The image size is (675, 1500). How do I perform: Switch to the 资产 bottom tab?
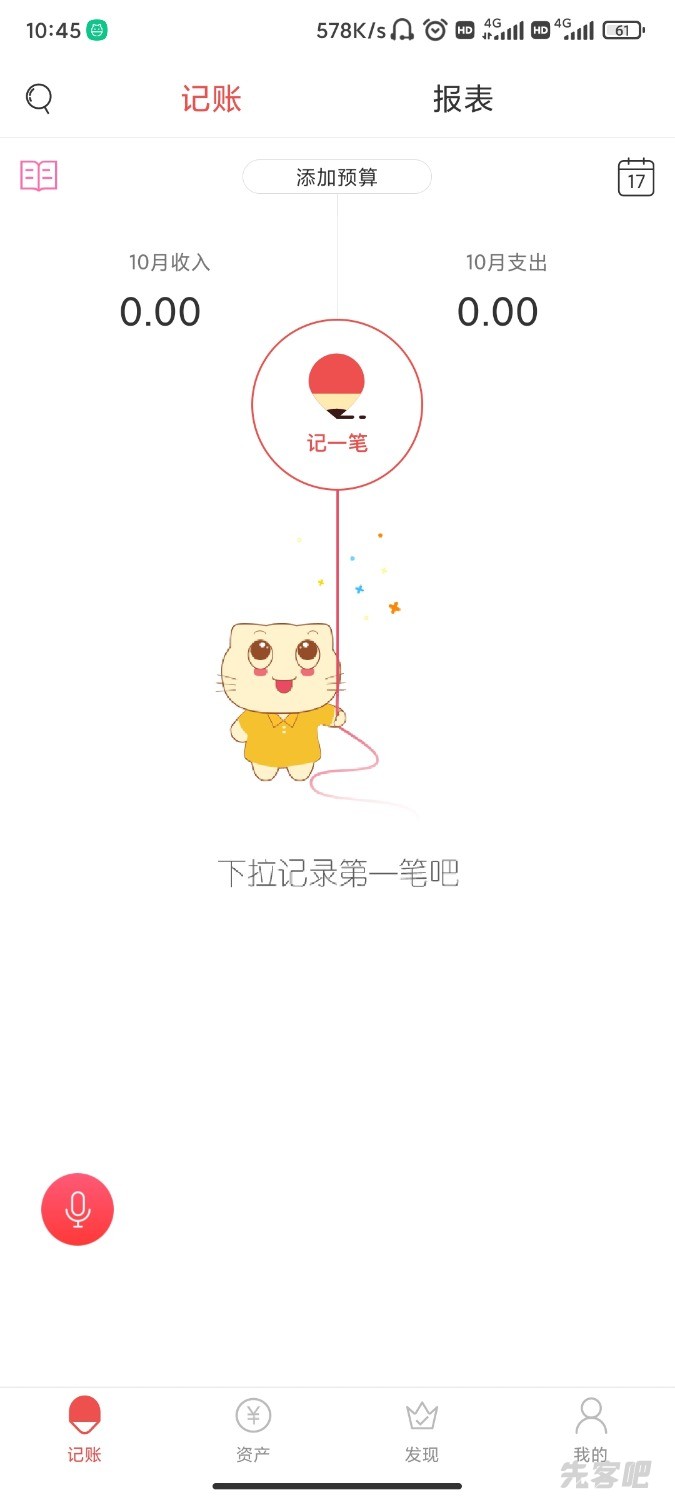[253, 1431]
